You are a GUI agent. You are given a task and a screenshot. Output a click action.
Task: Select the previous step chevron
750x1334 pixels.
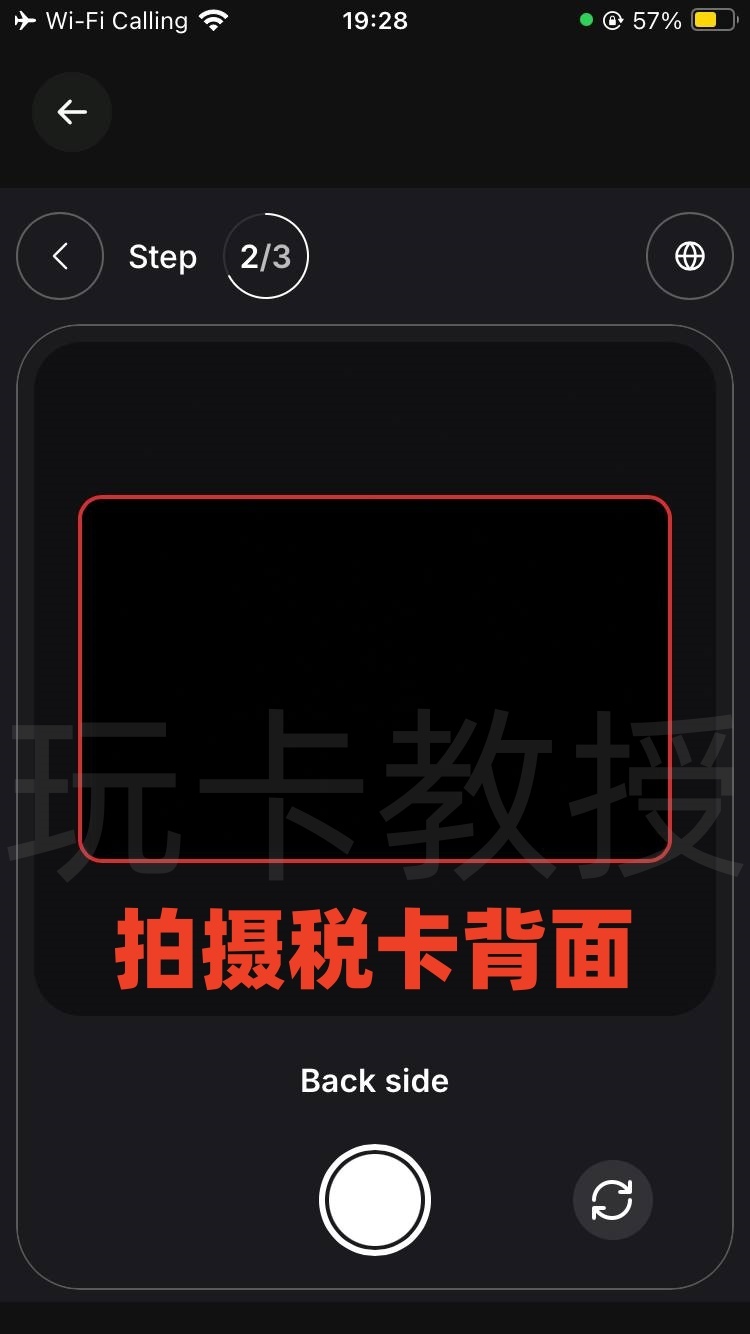59,256
